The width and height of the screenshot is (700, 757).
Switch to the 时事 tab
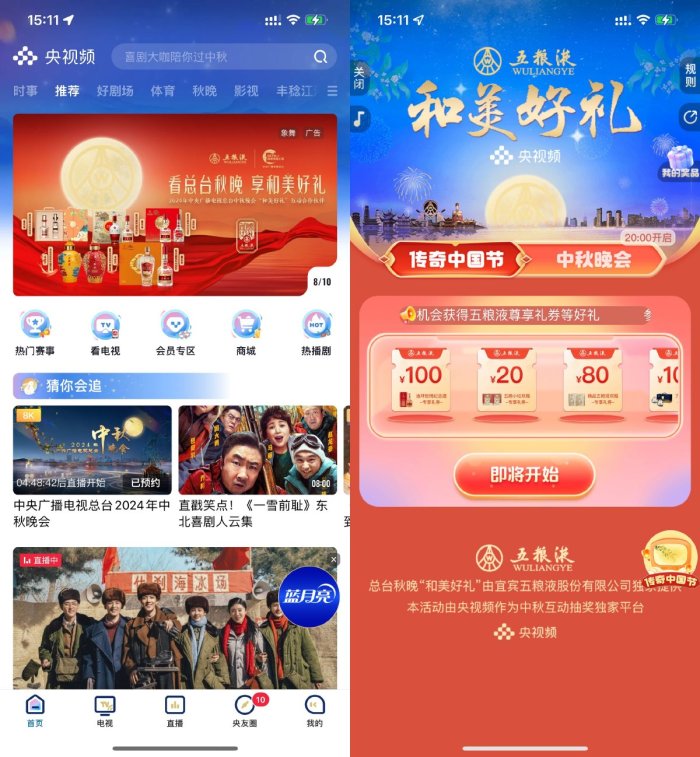[25, 91]
